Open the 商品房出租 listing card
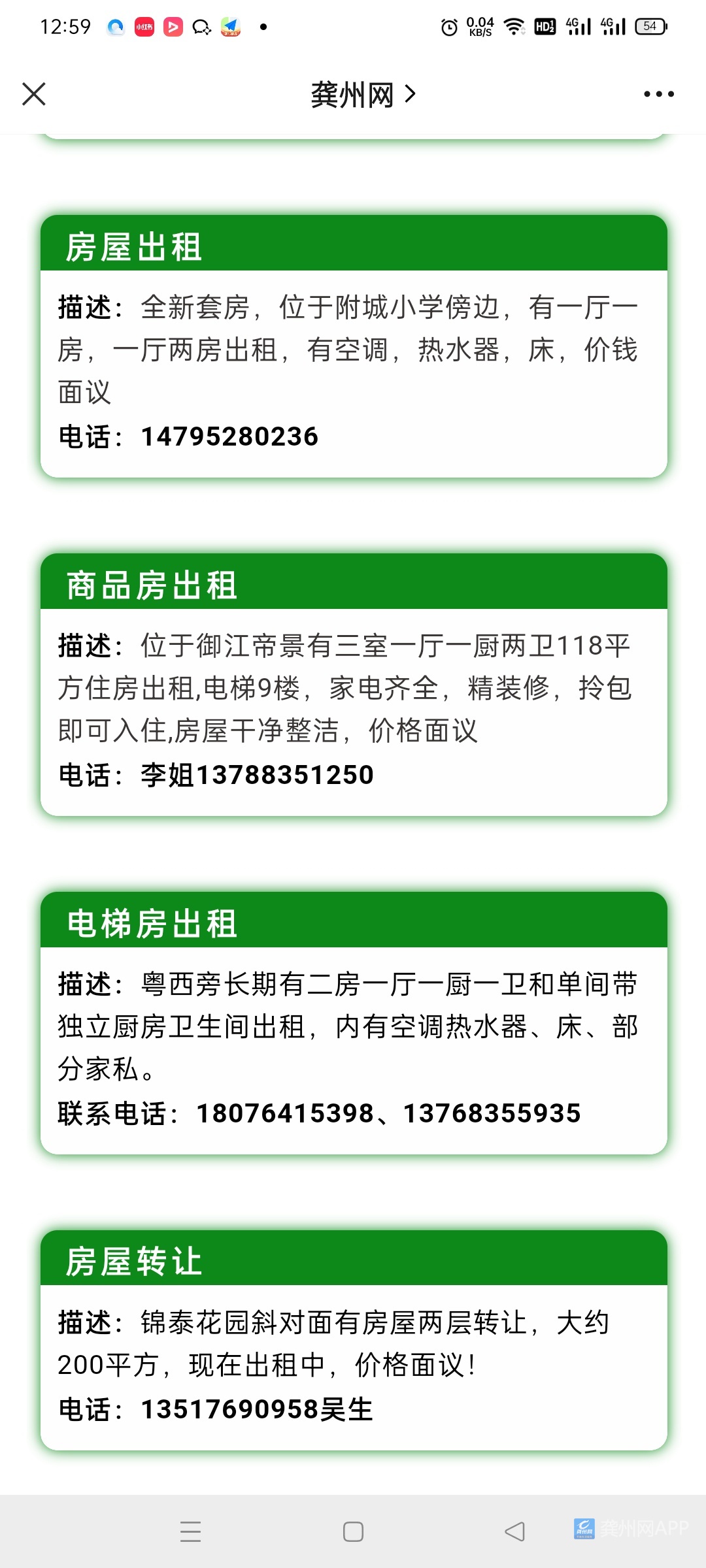The image size is (706, 1568). (353, 685)
